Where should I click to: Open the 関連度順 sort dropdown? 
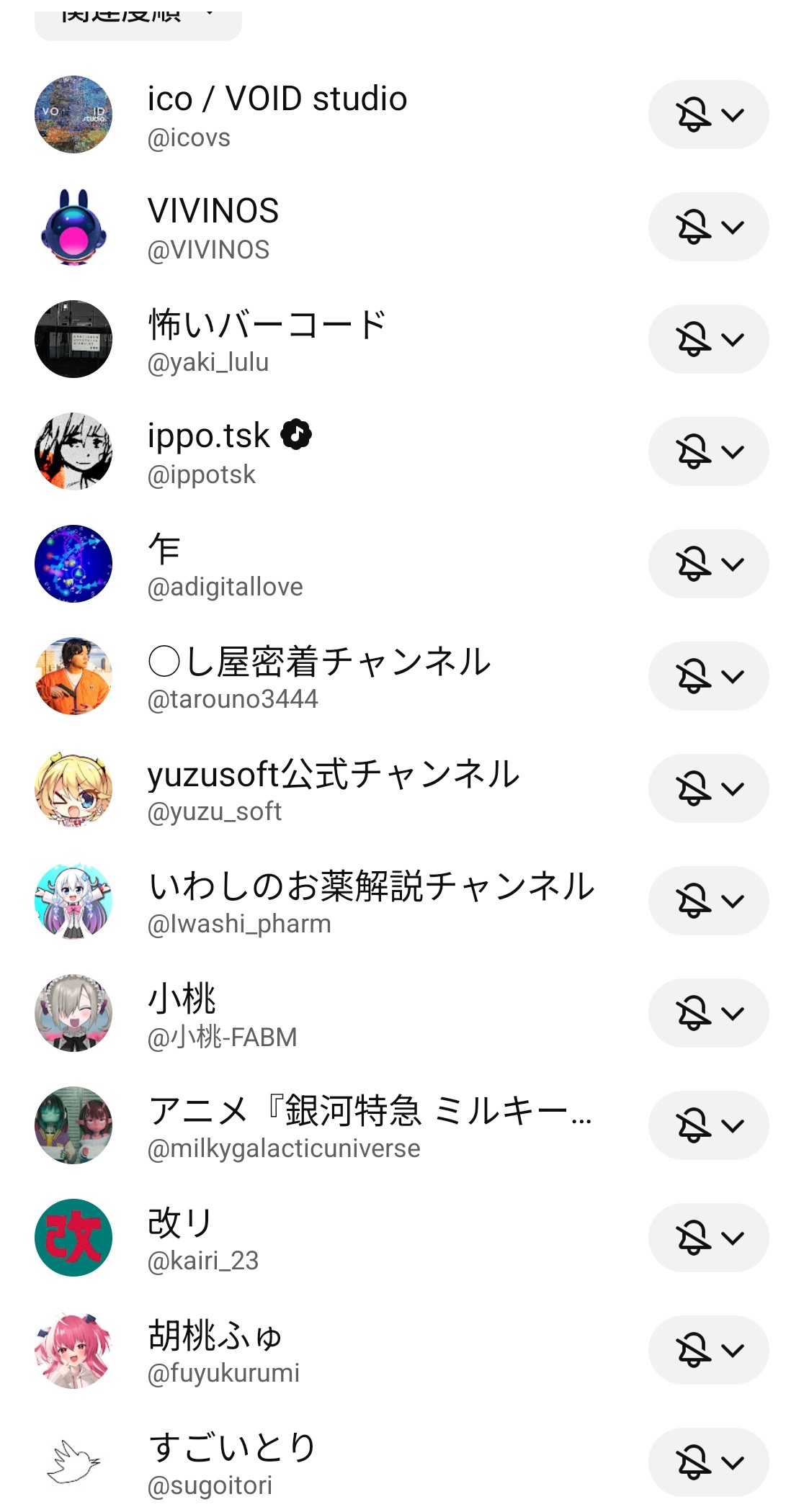137,20
